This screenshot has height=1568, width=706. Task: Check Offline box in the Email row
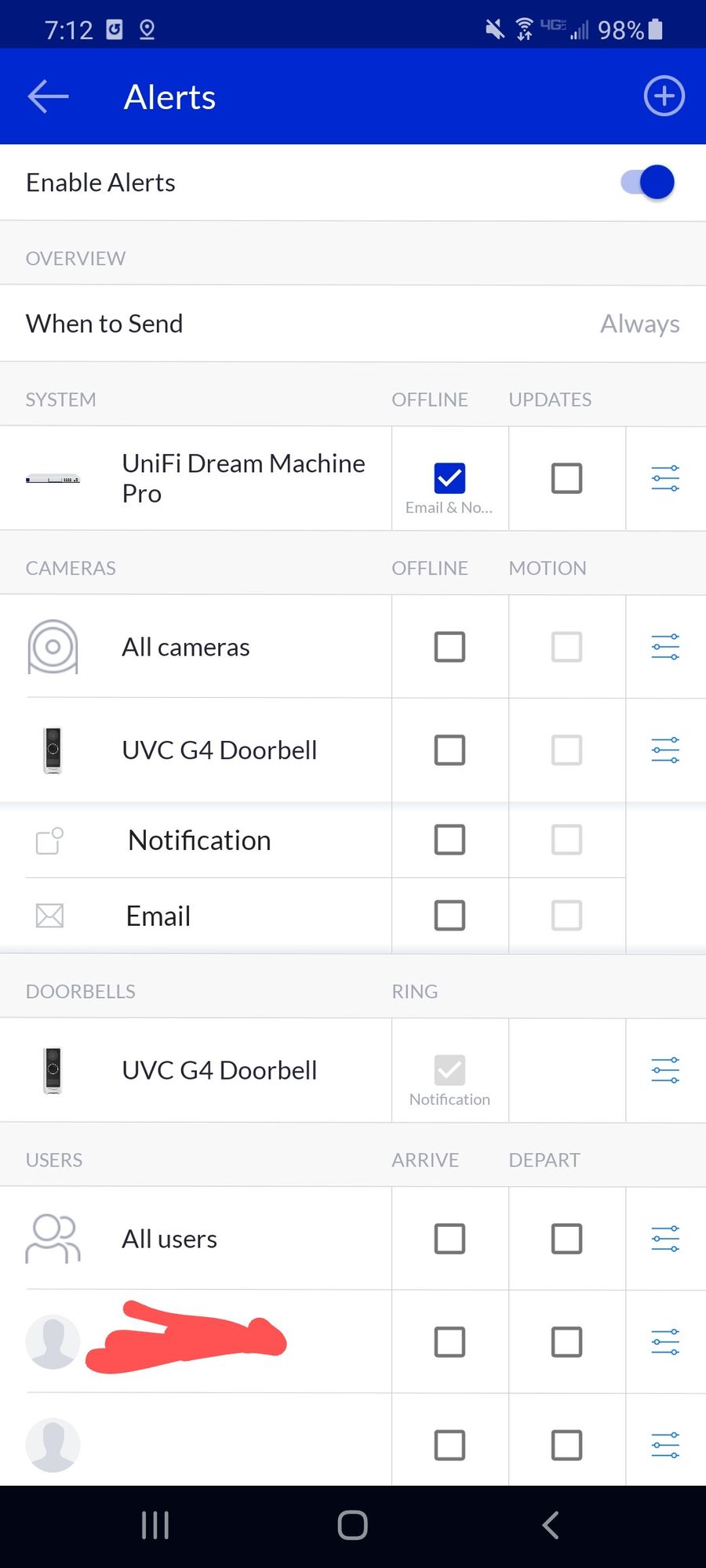[x=449, y=915]
